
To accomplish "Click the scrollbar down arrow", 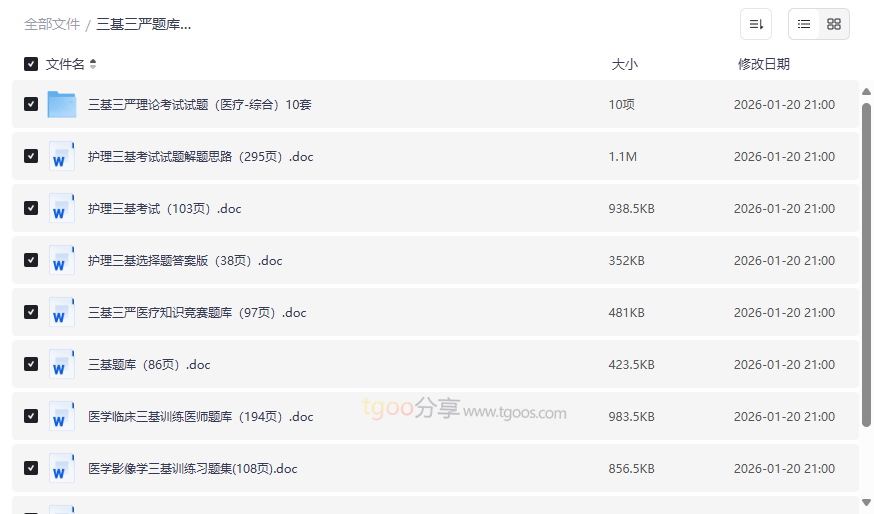I will point(866,502).
